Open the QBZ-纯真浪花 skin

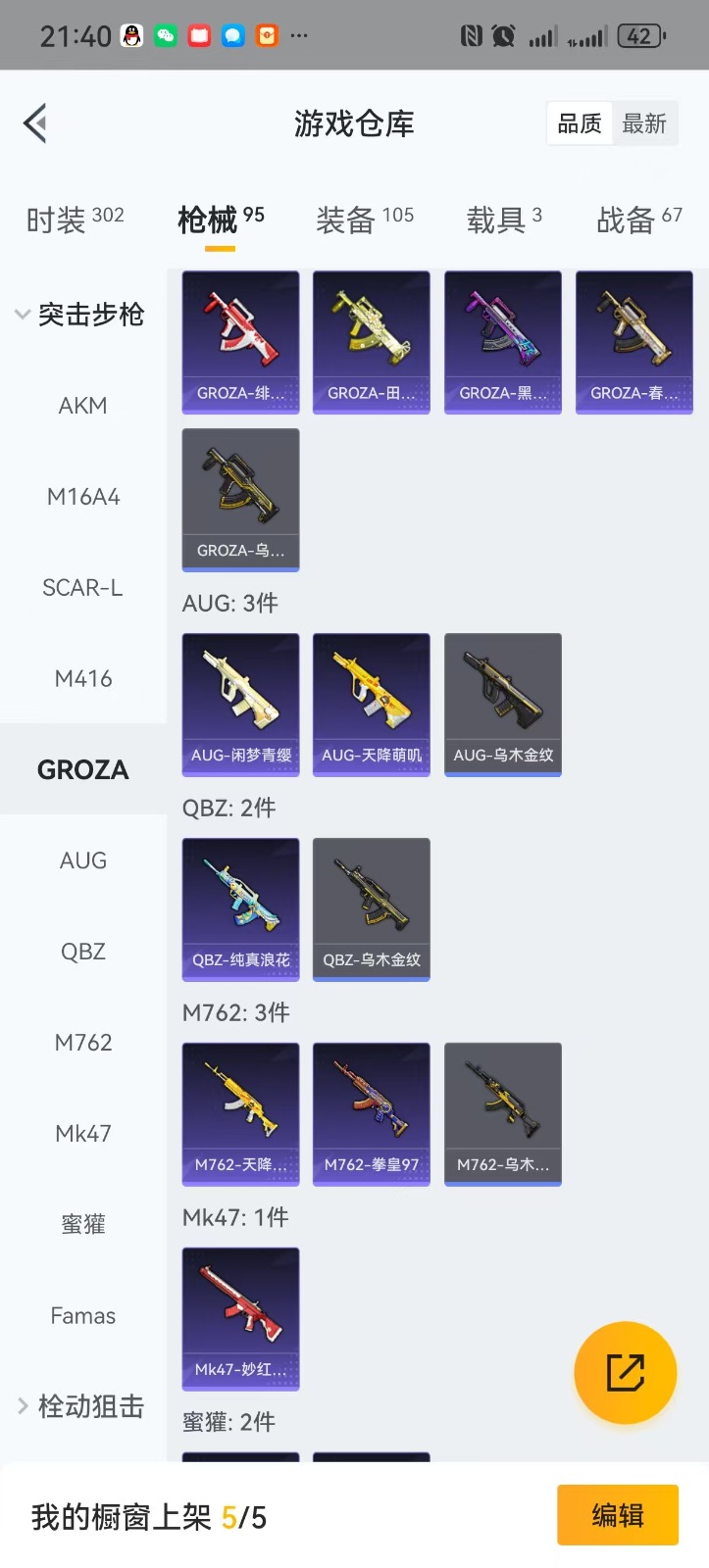click(240, 908)
